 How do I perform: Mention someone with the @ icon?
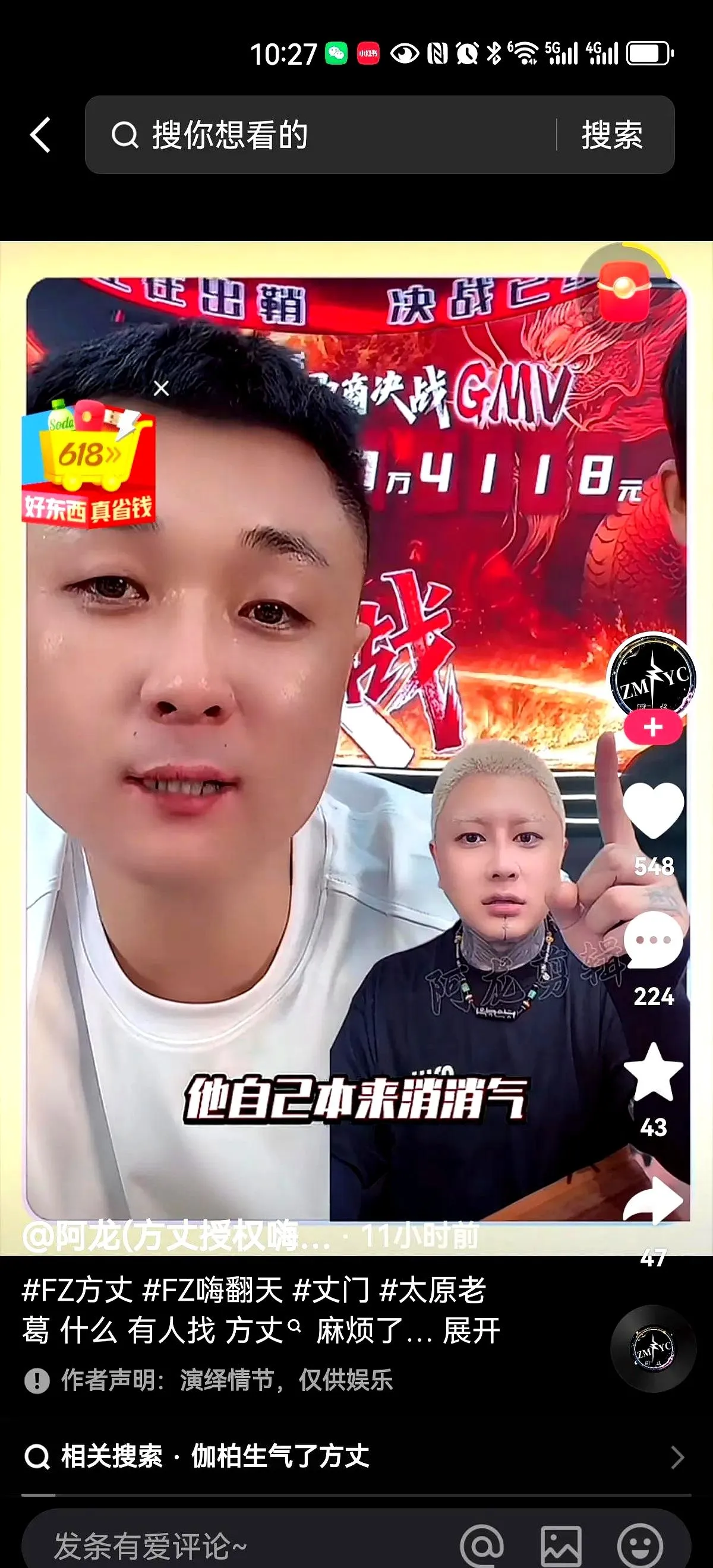coord(482,1545)
